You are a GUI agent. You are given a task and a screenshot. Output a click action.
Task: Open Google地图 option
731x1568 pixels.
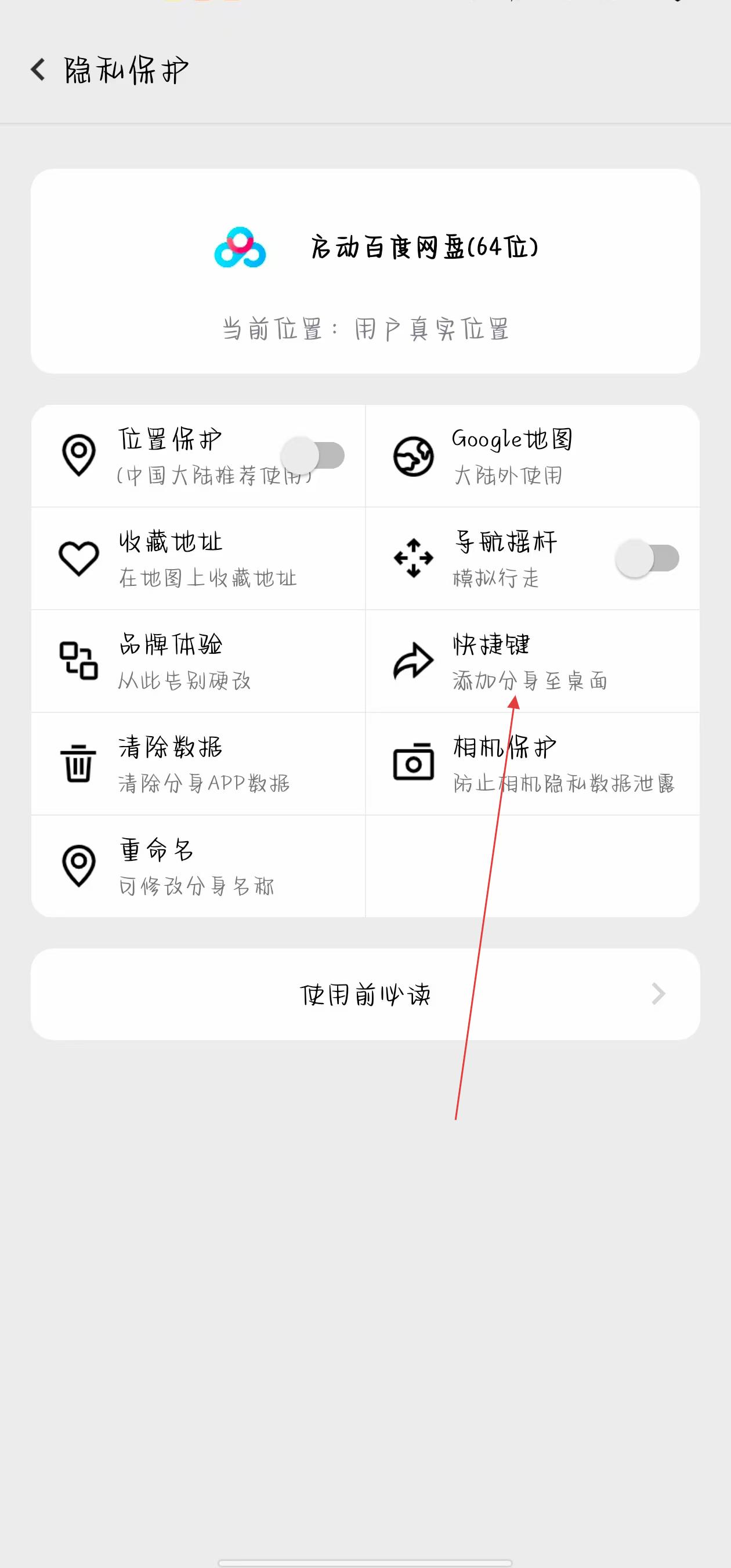(532, 456)
